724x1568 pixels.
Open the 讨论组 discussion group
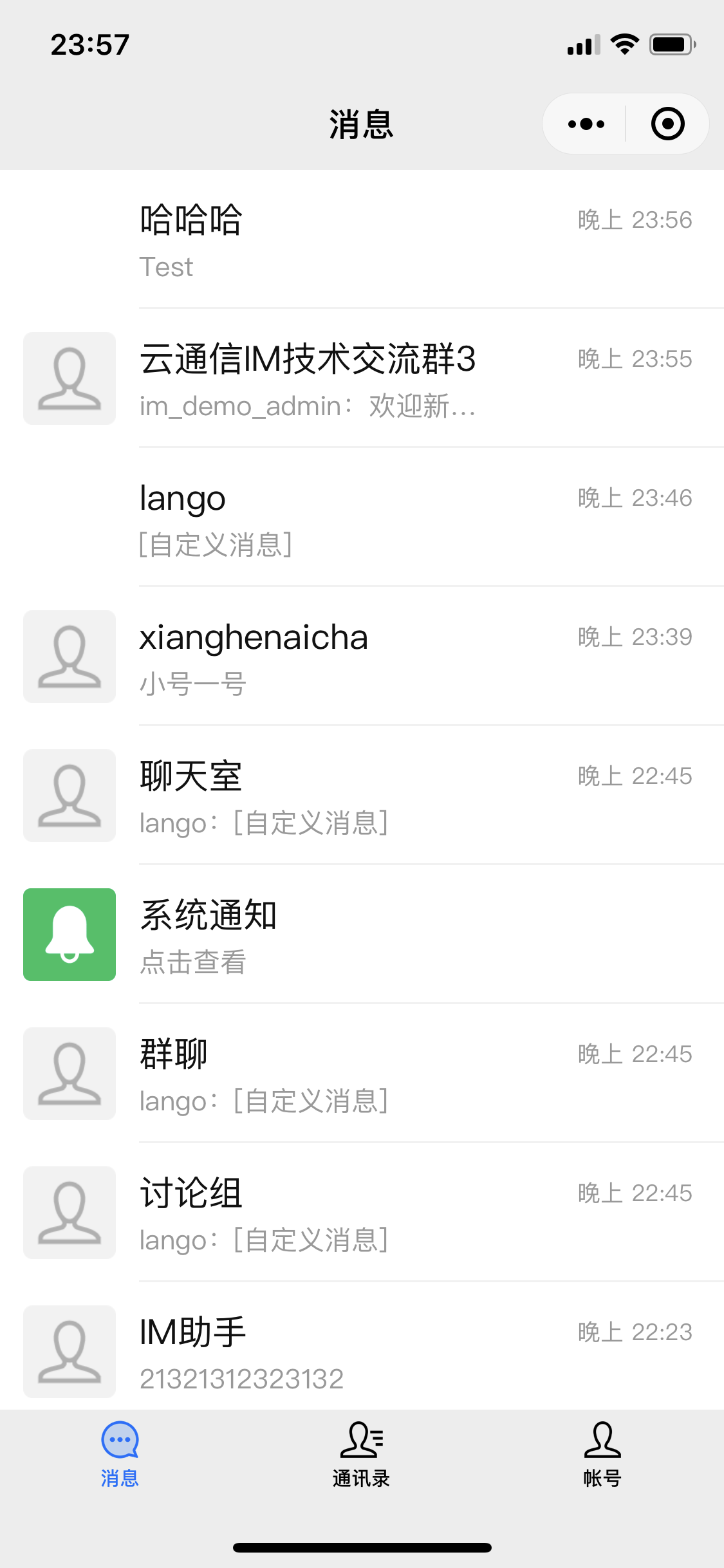pyautogui.click(x=362, y=1213)
